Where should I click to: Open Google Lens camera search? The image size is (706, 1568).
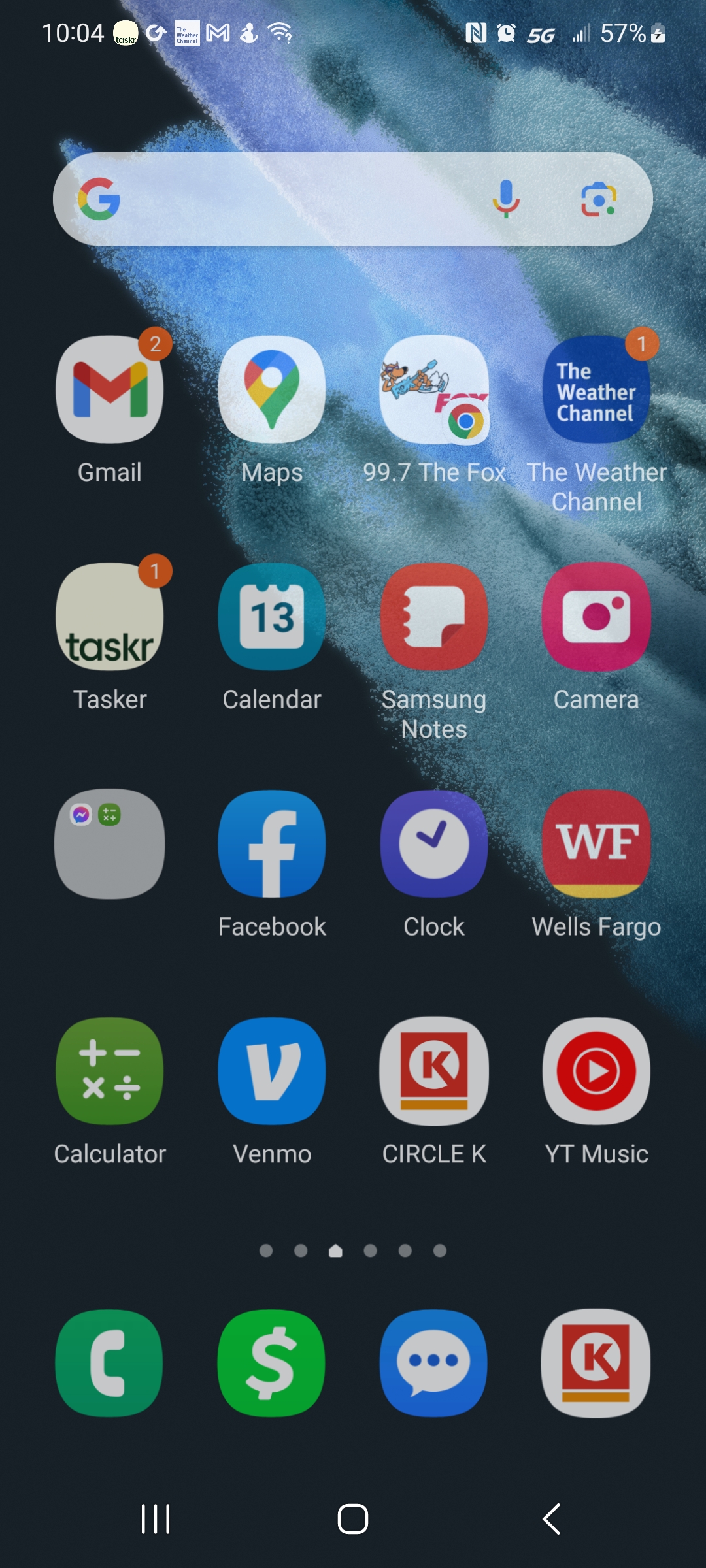click(598, 199)
